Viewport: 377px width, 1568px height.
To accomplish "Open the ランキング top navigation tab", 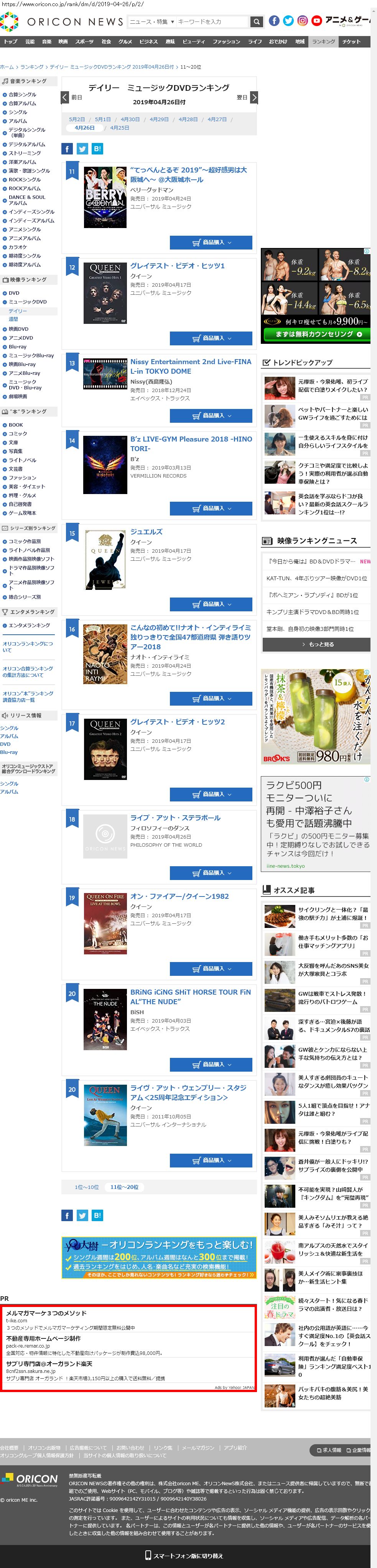I will (323, 42).
